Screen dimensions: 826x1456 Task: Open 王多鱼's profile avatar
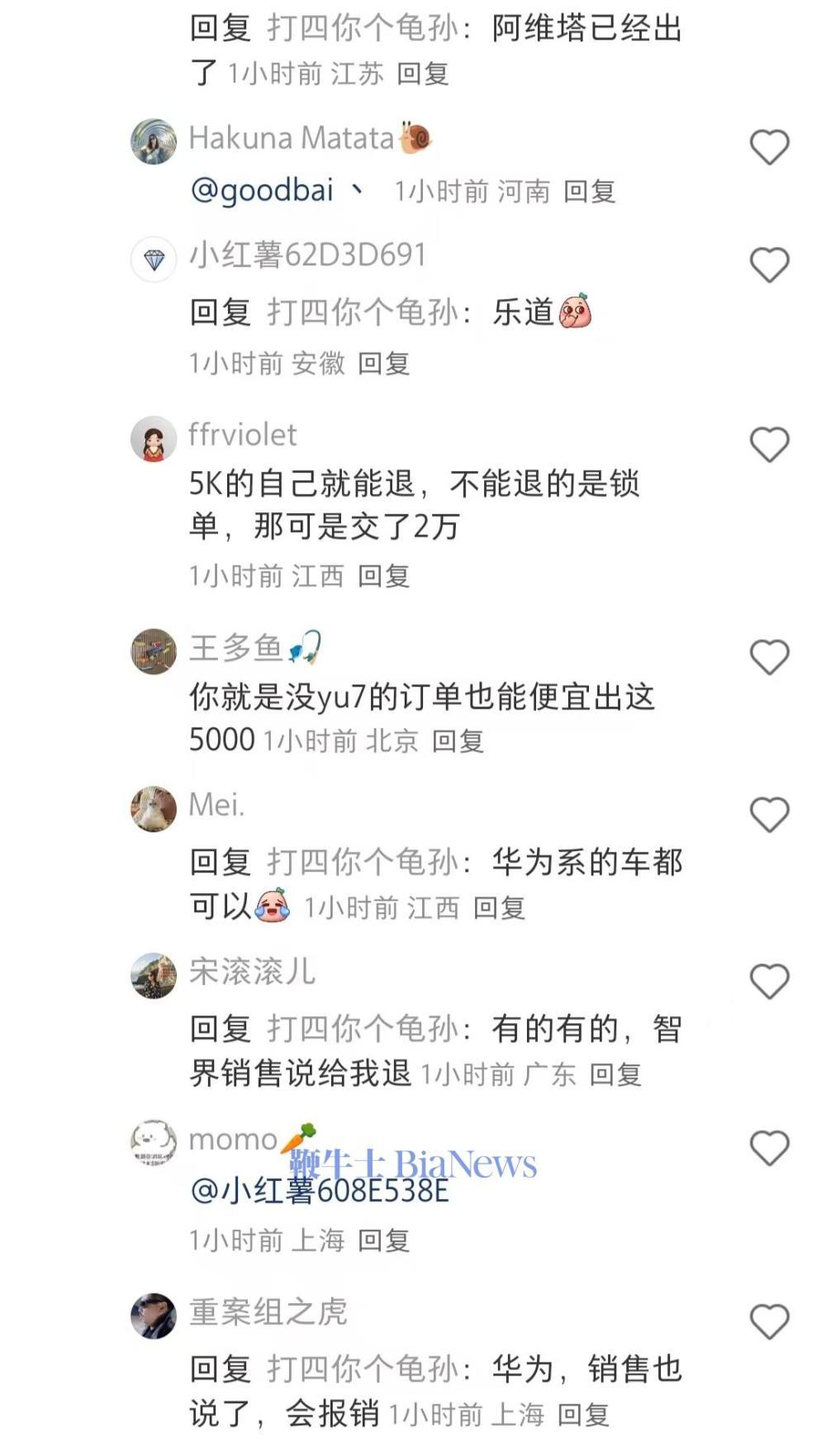point(154,650)
